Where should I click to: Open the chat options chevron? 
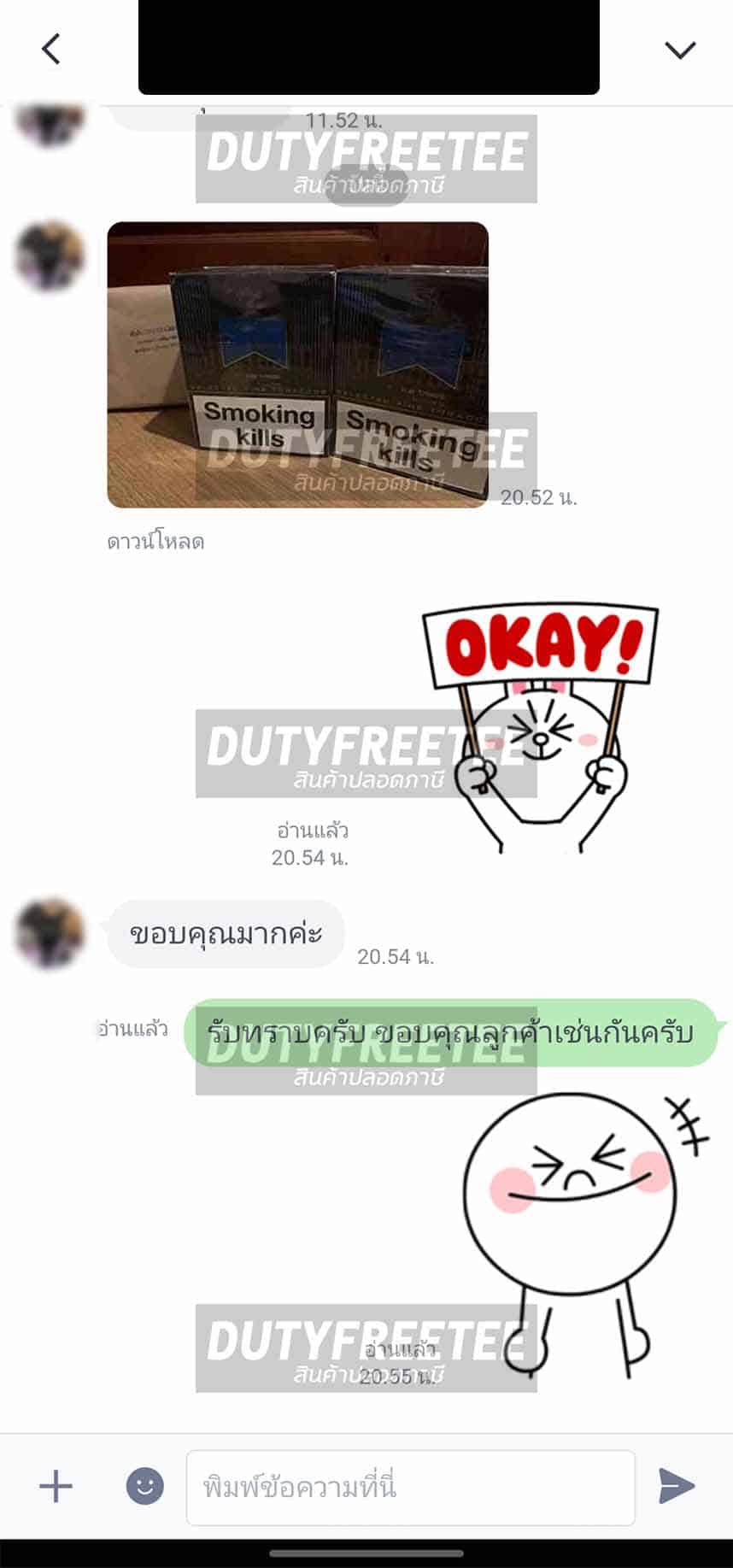point(680,50)
